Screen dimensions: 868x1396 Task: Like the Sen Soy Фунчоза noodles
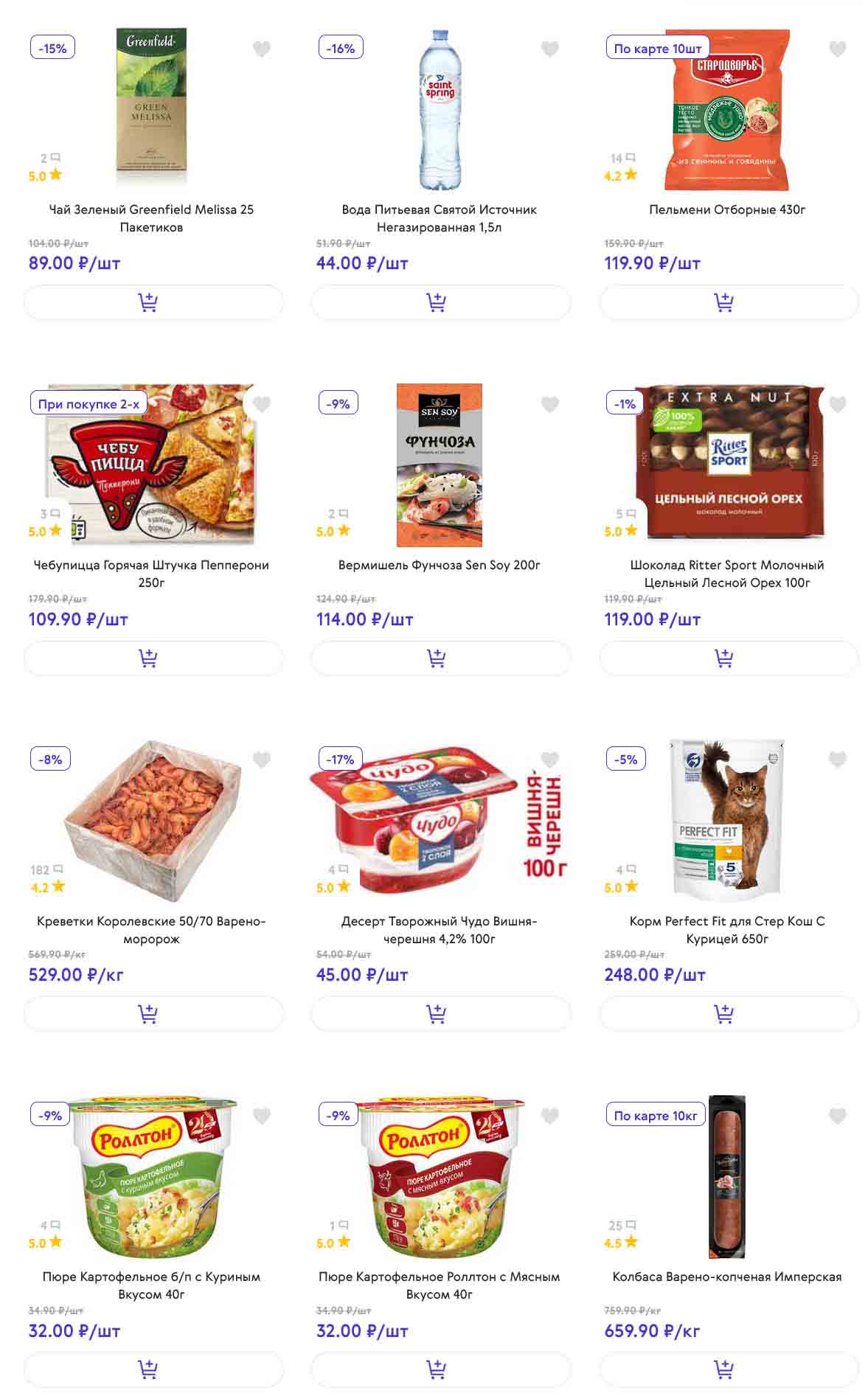click(x=549, y=405)
